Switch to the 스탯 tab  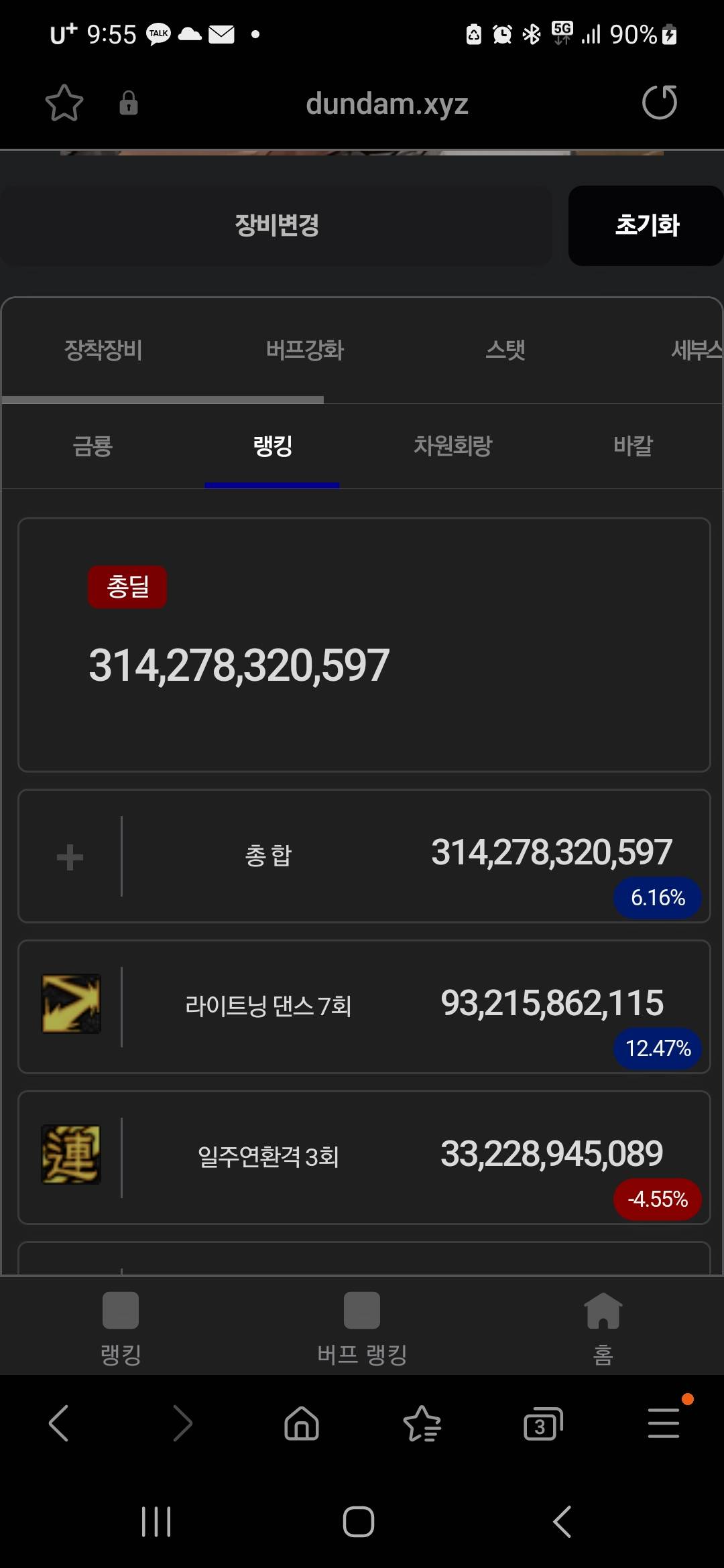505,349
